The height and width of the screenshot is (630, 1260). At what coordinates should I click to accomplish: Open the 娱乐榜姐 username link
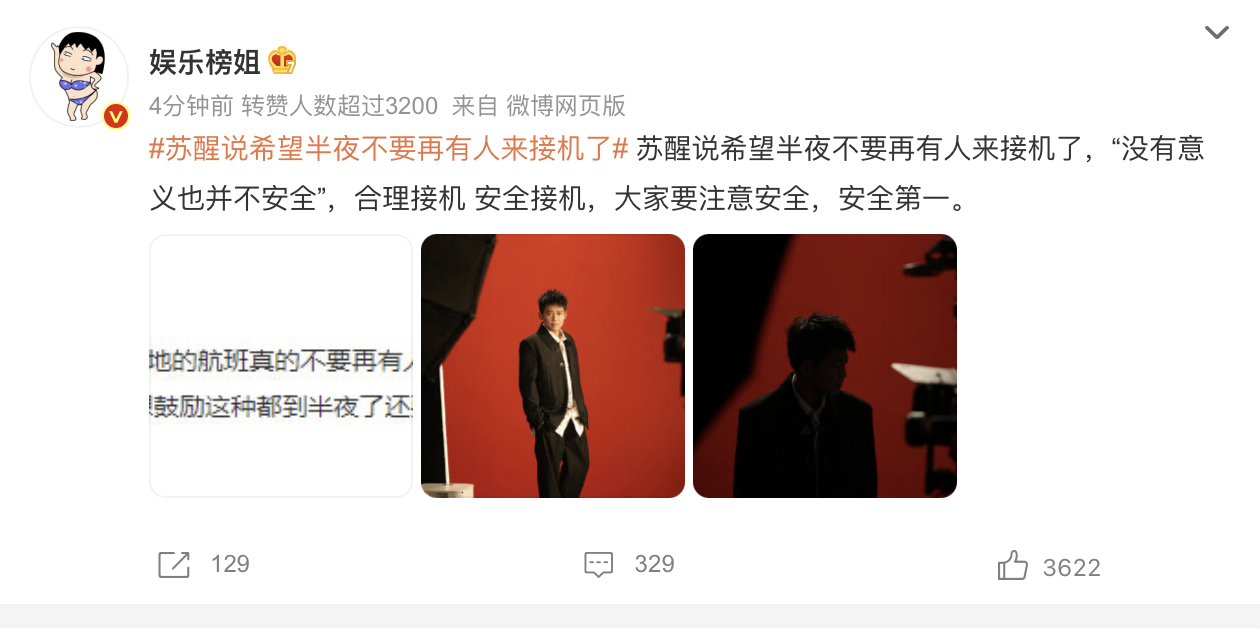coord(205,61)
